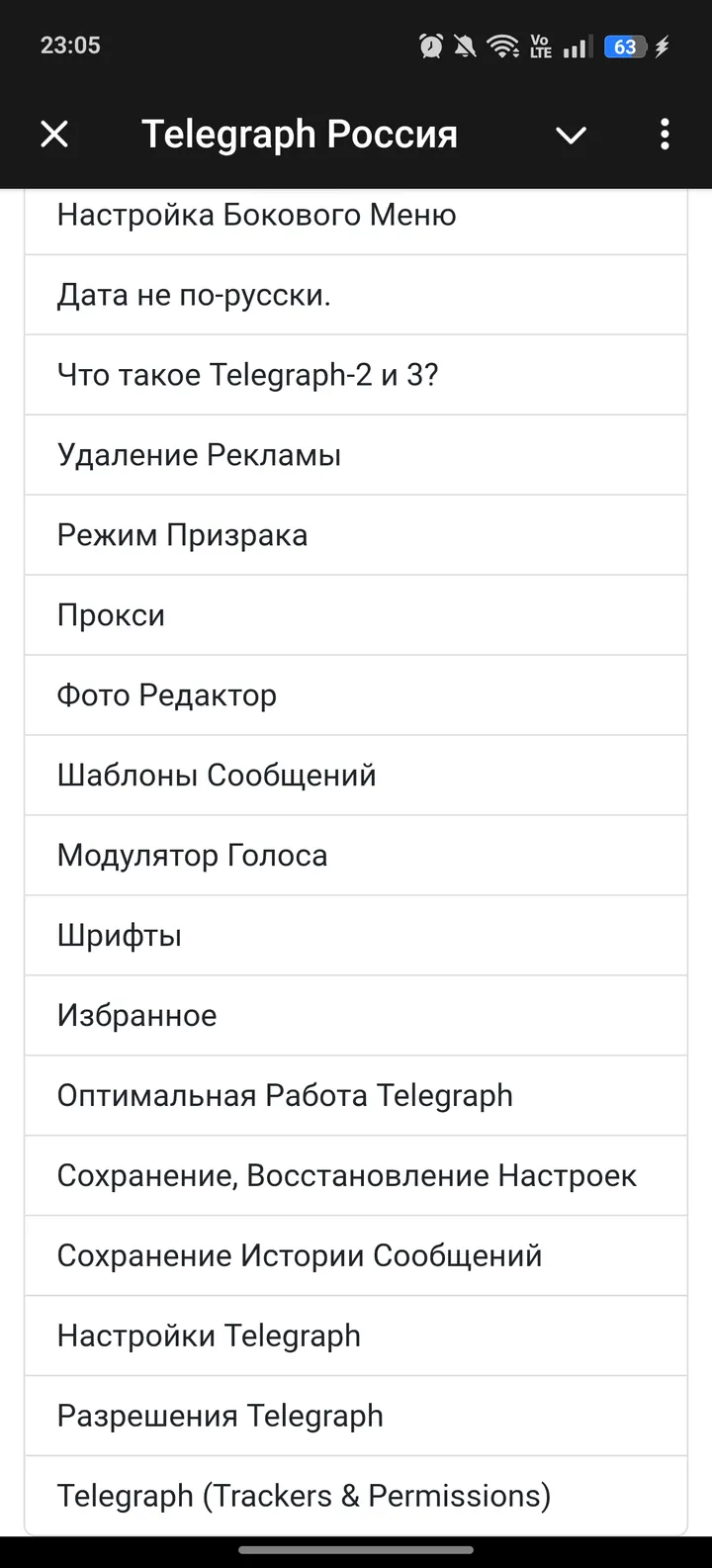Screen dimensions: 712x1568
Task: Open Избранное entry
Action: (x=136, y=1016)
